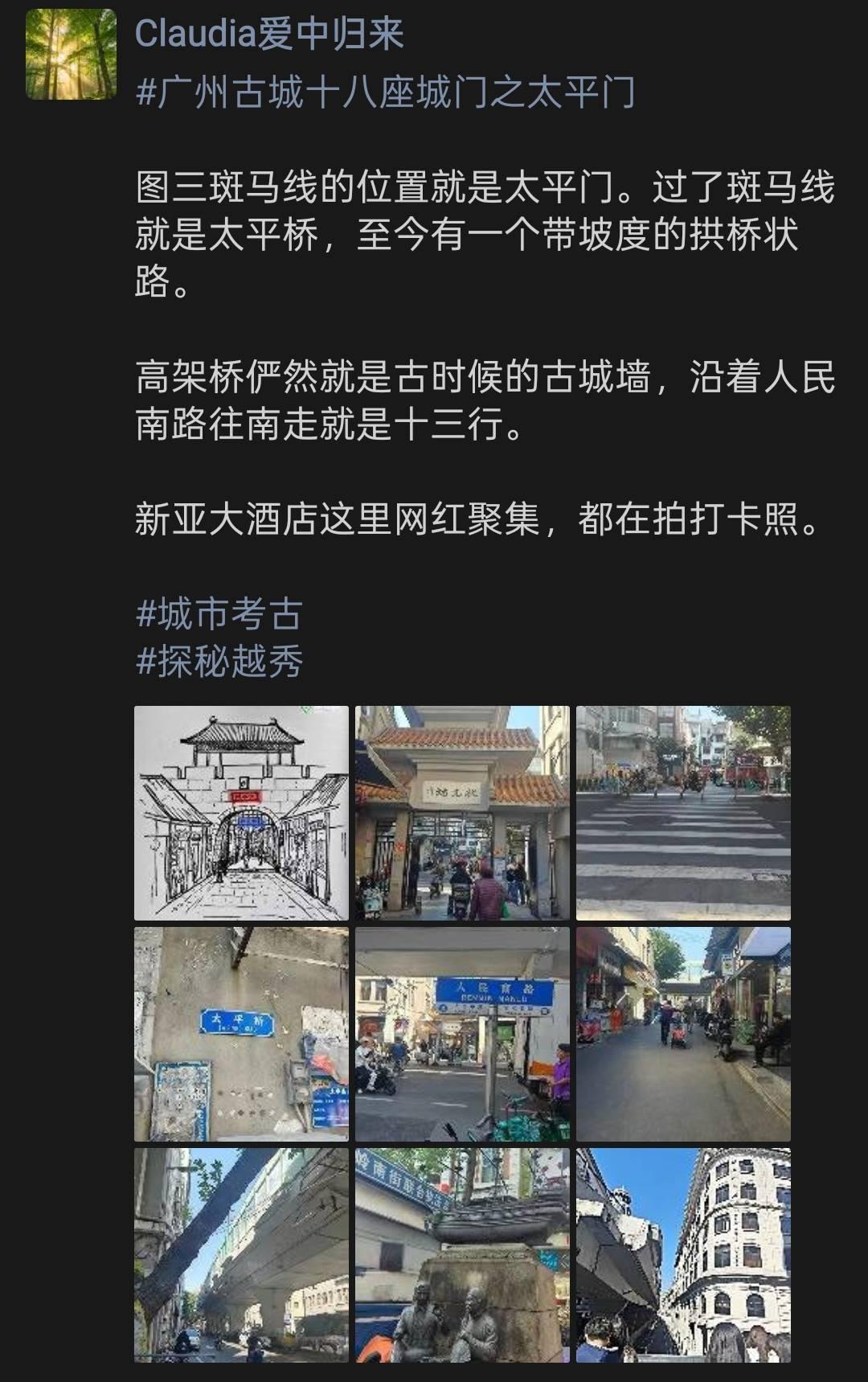Open the white corner hotel building photo
The image size is (868, 1382).
pyautogui.click(x=683, y=1255)
